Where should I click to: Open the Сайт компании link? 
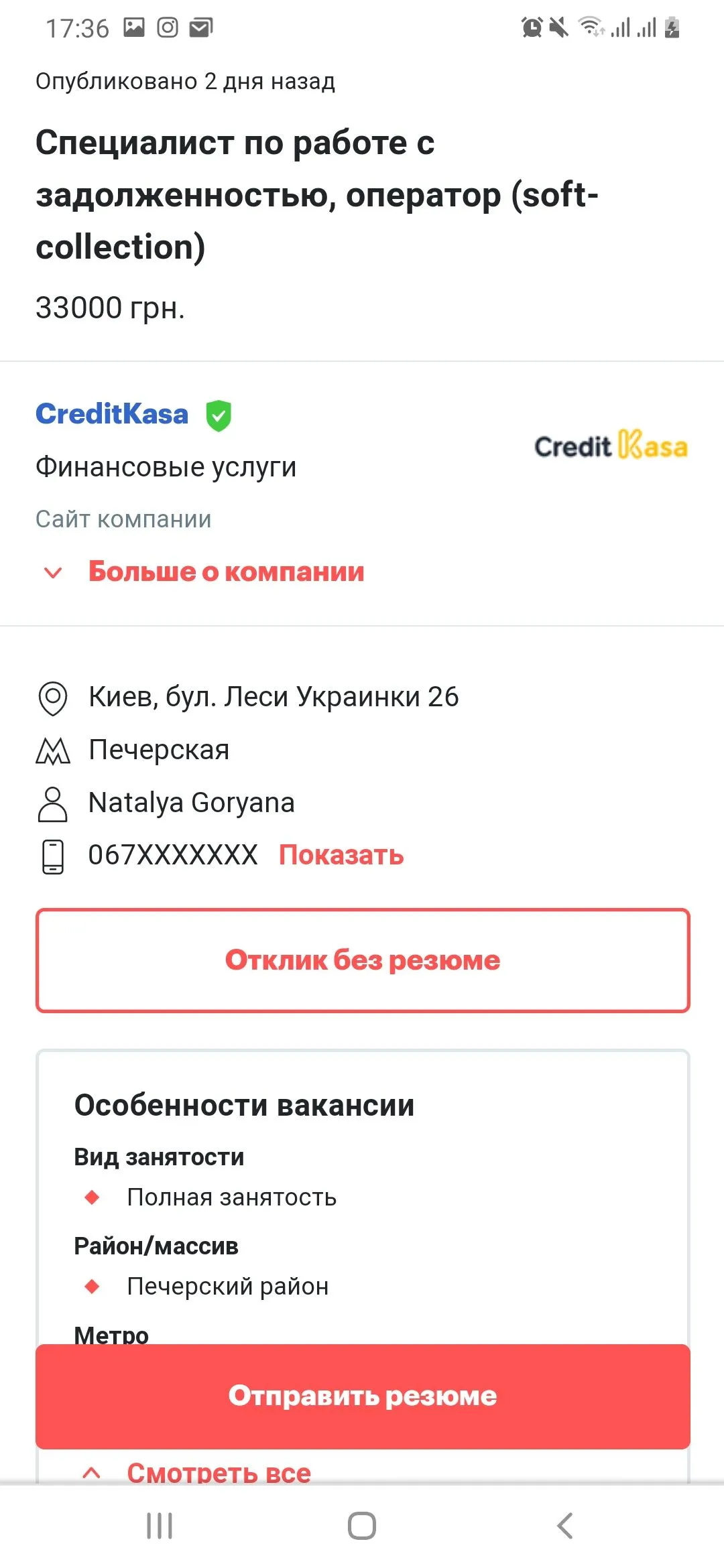click(x=123, y=519)
